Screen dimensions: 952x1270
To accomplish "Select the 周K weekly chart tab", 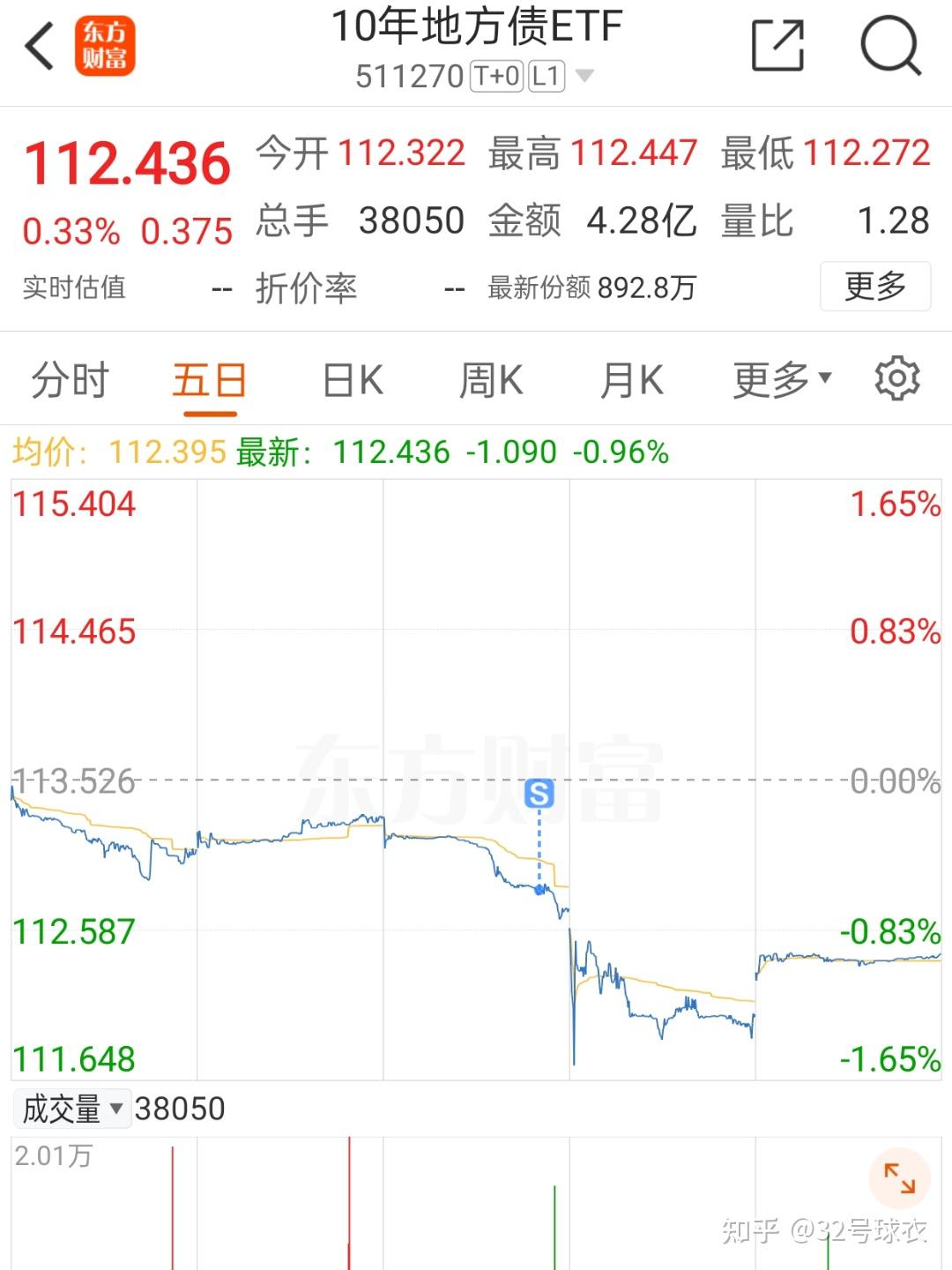I will tap(490, 379).
